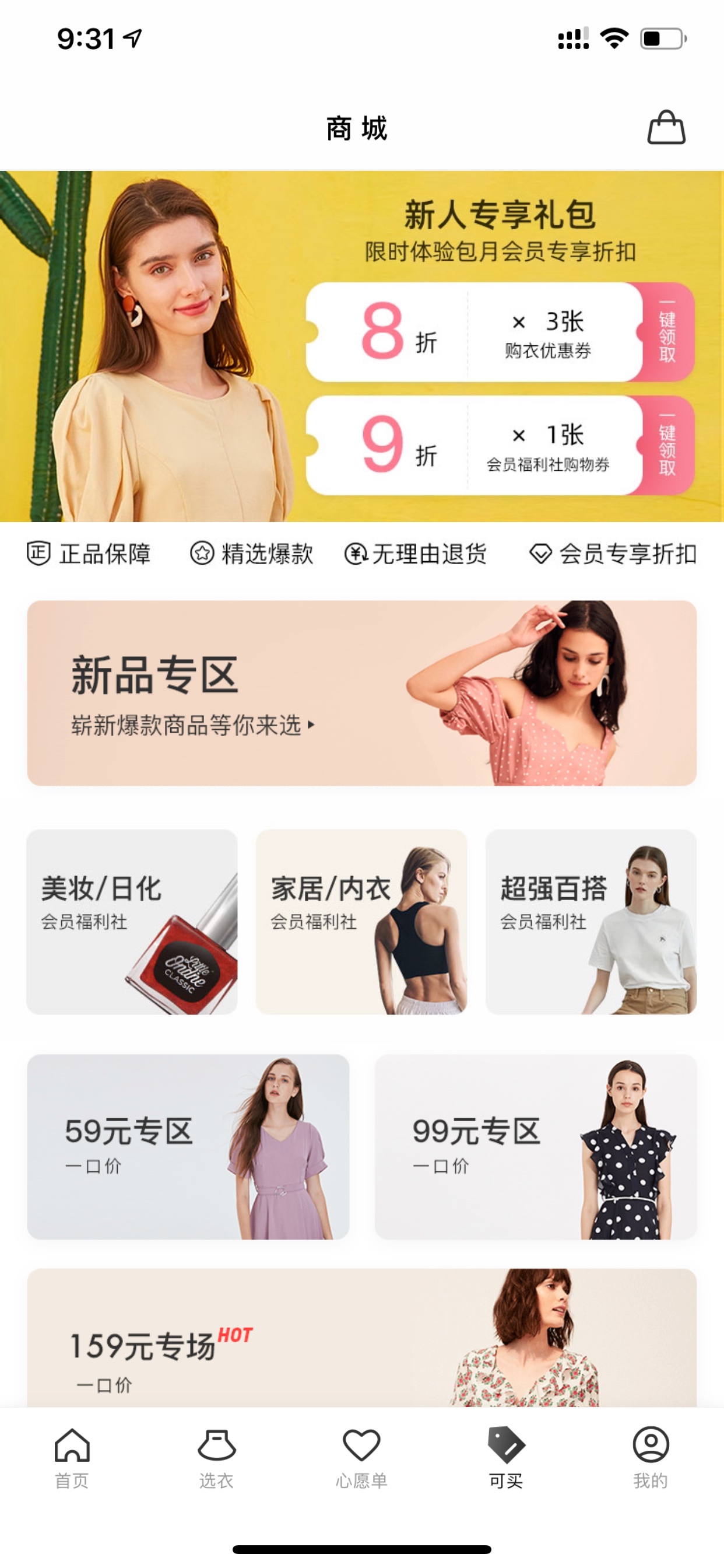
Task: Open the 超强百搭 category card
Action: pyautogui.click(x=591, y=922)
